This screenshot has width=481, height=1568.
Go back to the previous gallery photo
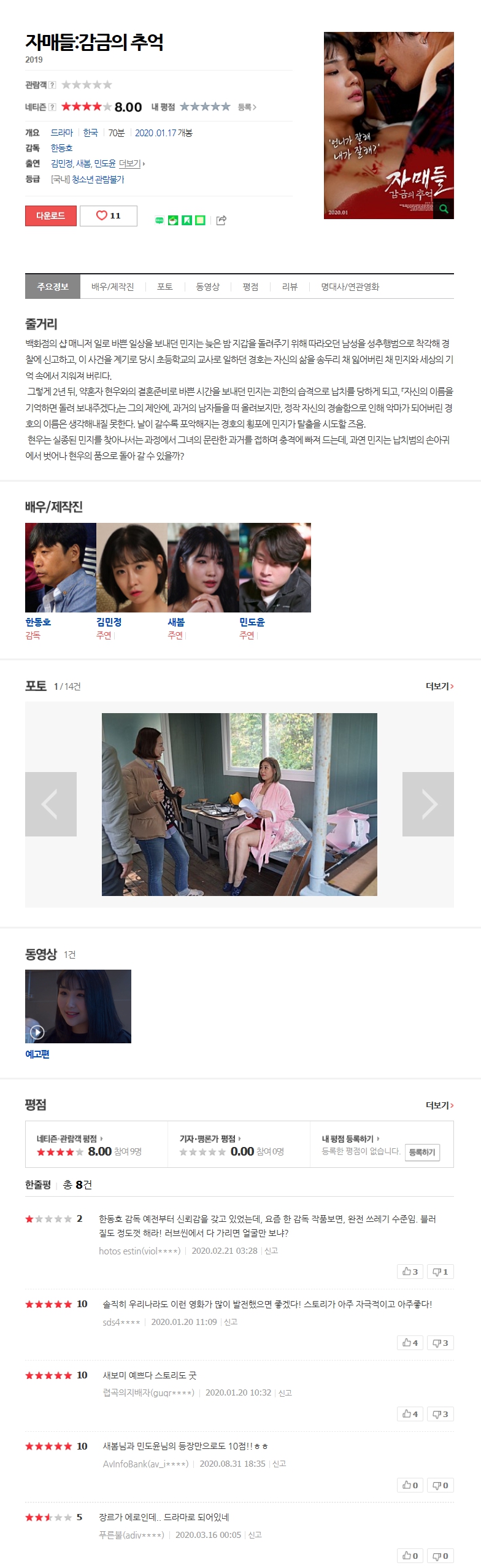point(51,804)
